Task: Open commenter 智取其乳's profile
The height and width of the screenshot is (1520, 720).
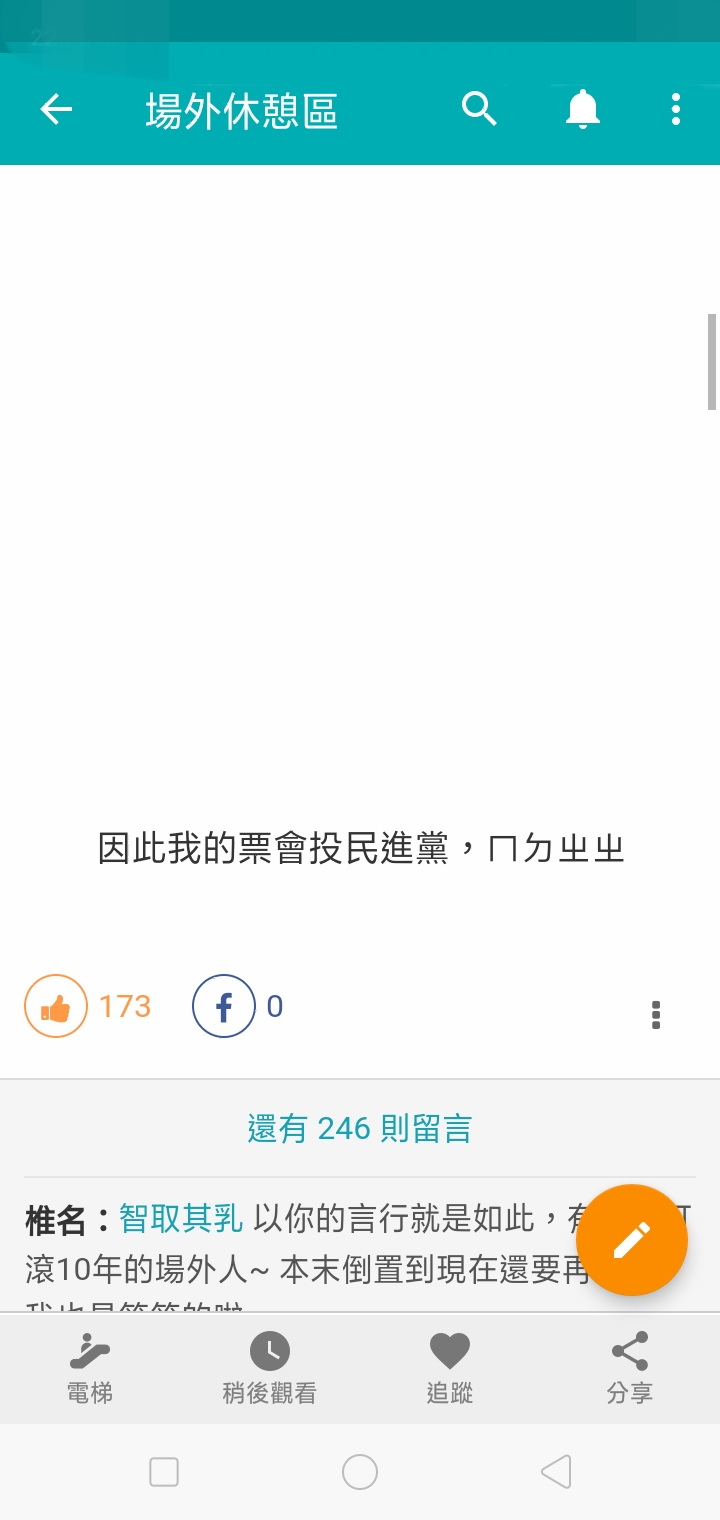Action: [181, 1219]
